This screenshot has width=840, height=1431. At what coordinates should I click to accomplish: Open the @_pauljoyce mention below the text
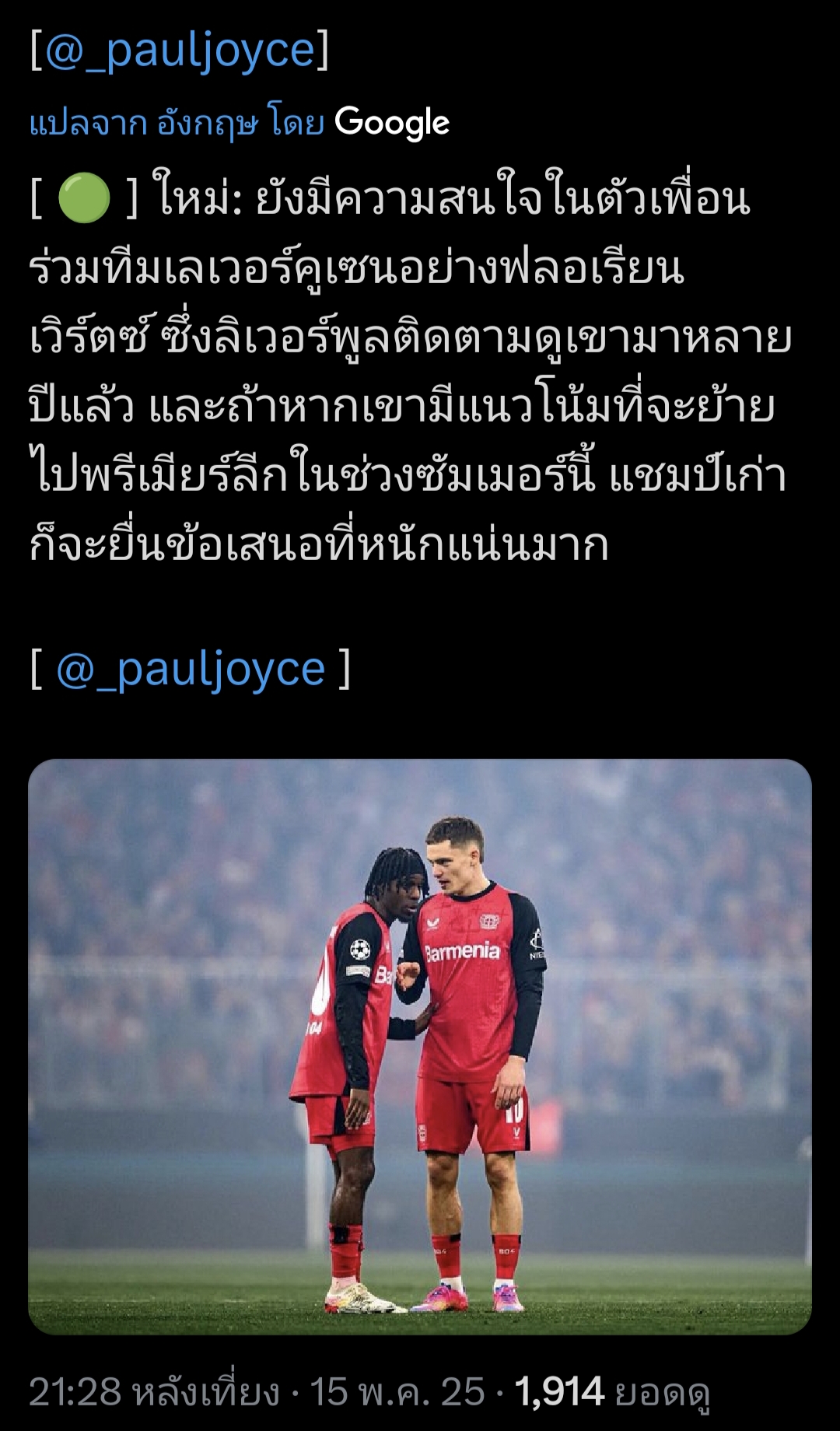[191, 669]
